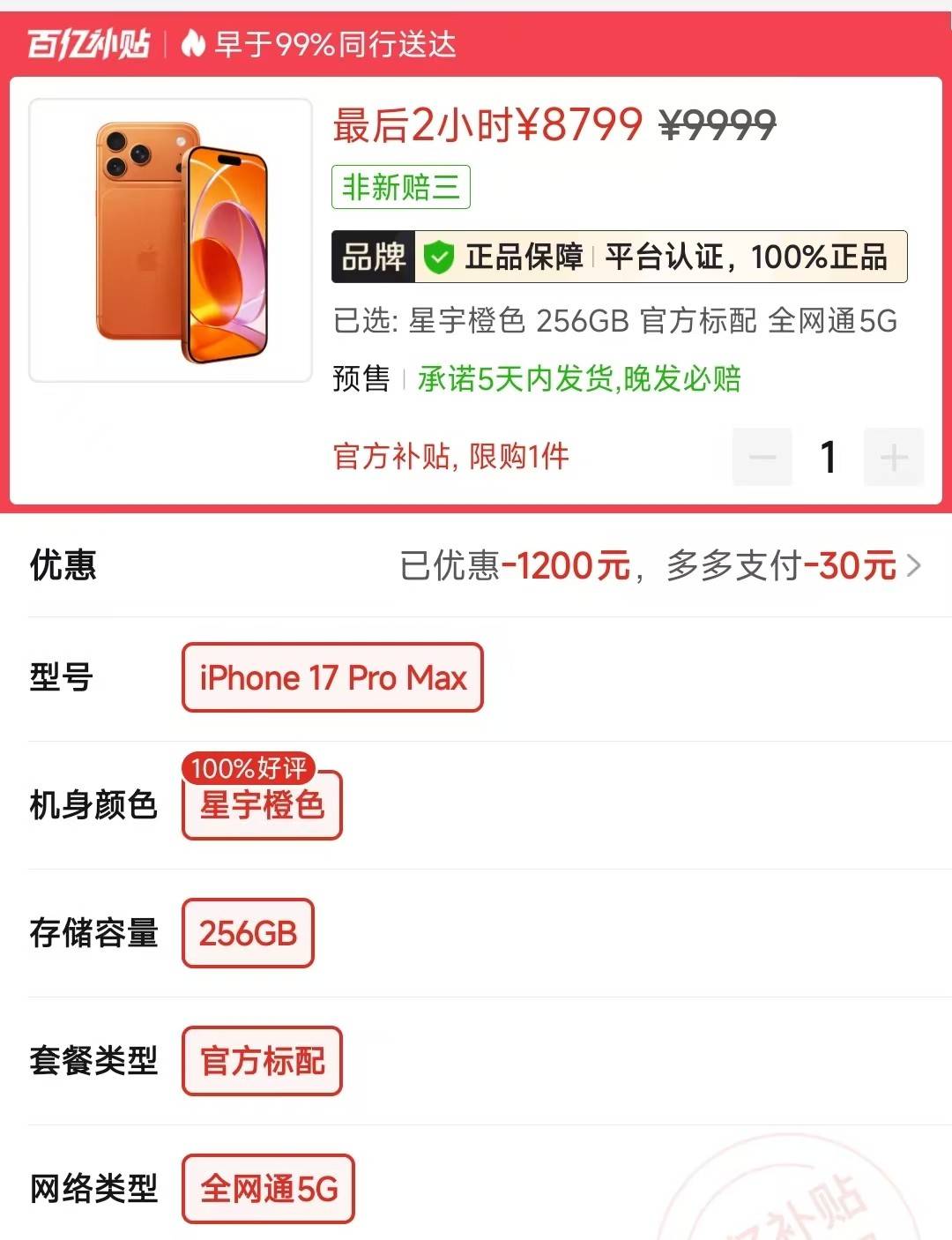Image resolution: width=952 pixels, height=1240 pixels.
Task: Expand the 优惠 discount details row
Action: coord(652,565)
